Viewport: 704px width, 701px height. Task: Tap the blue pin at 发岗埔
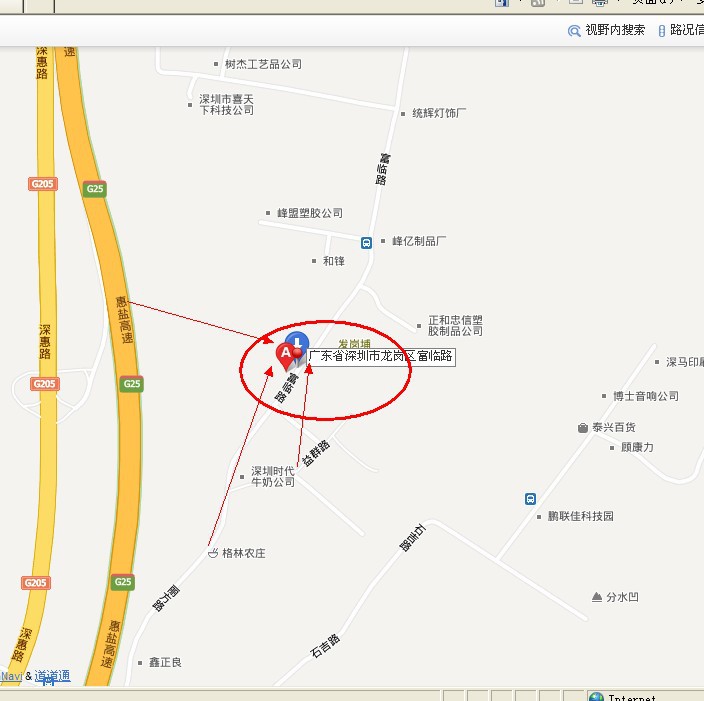tap(297, 342)
